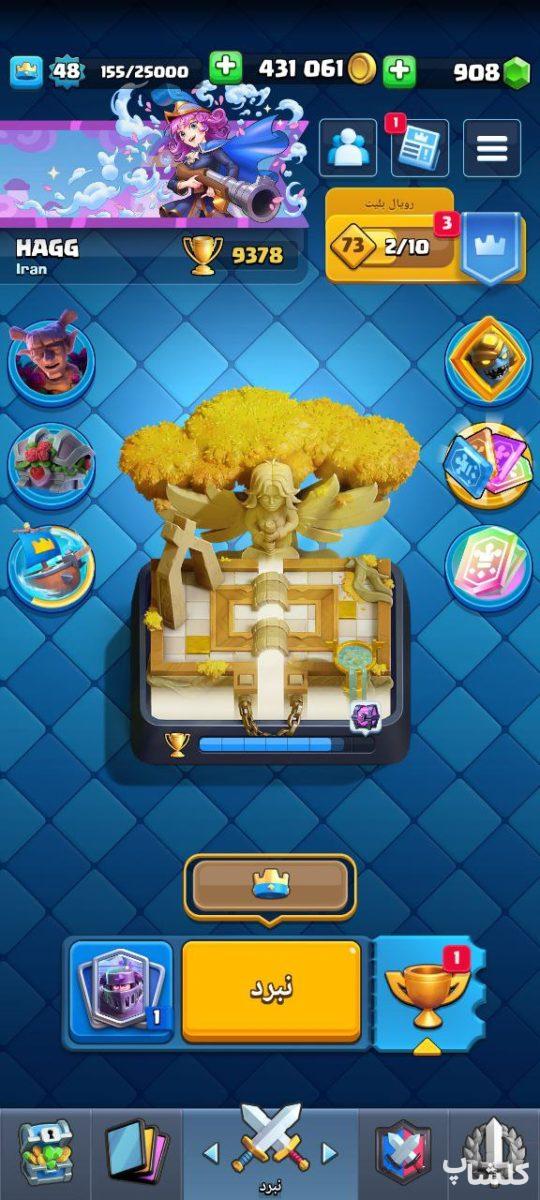Open the trophy road ticket button
This screenshot has width=540, height=1200.
430,990
